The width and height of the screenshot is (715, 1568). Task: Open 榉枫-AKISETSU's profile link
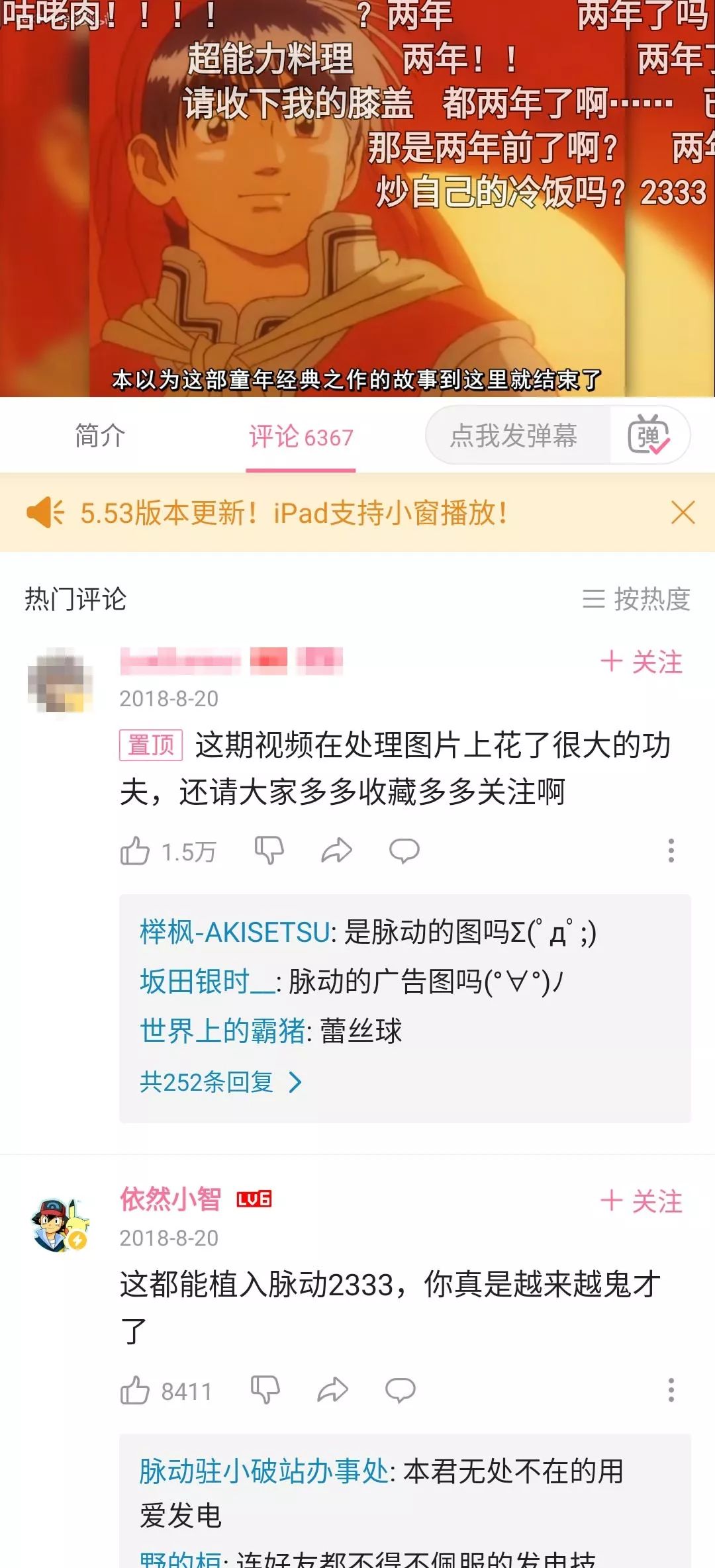coord(234,933)
